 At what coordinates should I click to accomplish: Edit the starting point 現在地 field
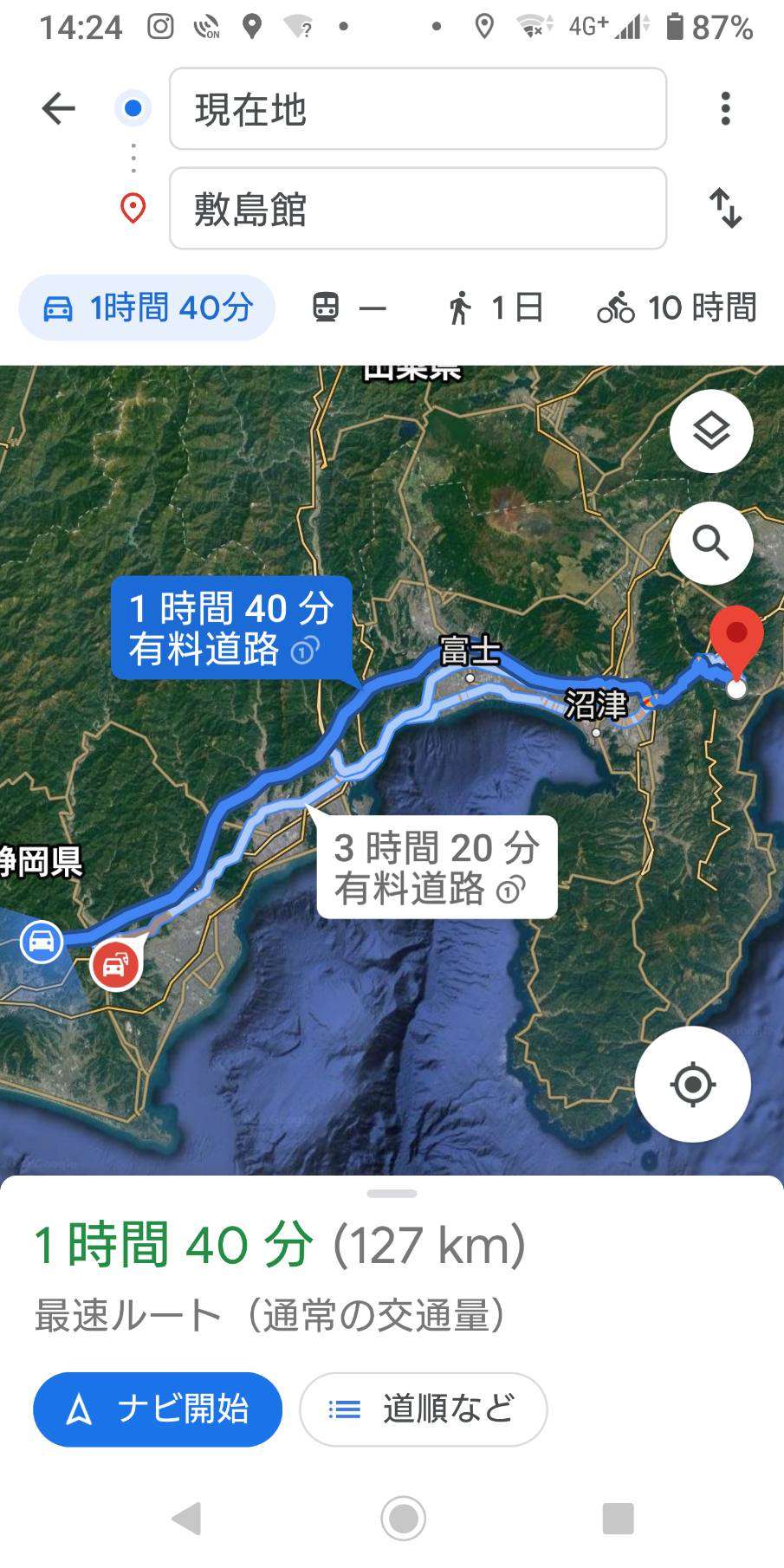pos(418,109)
